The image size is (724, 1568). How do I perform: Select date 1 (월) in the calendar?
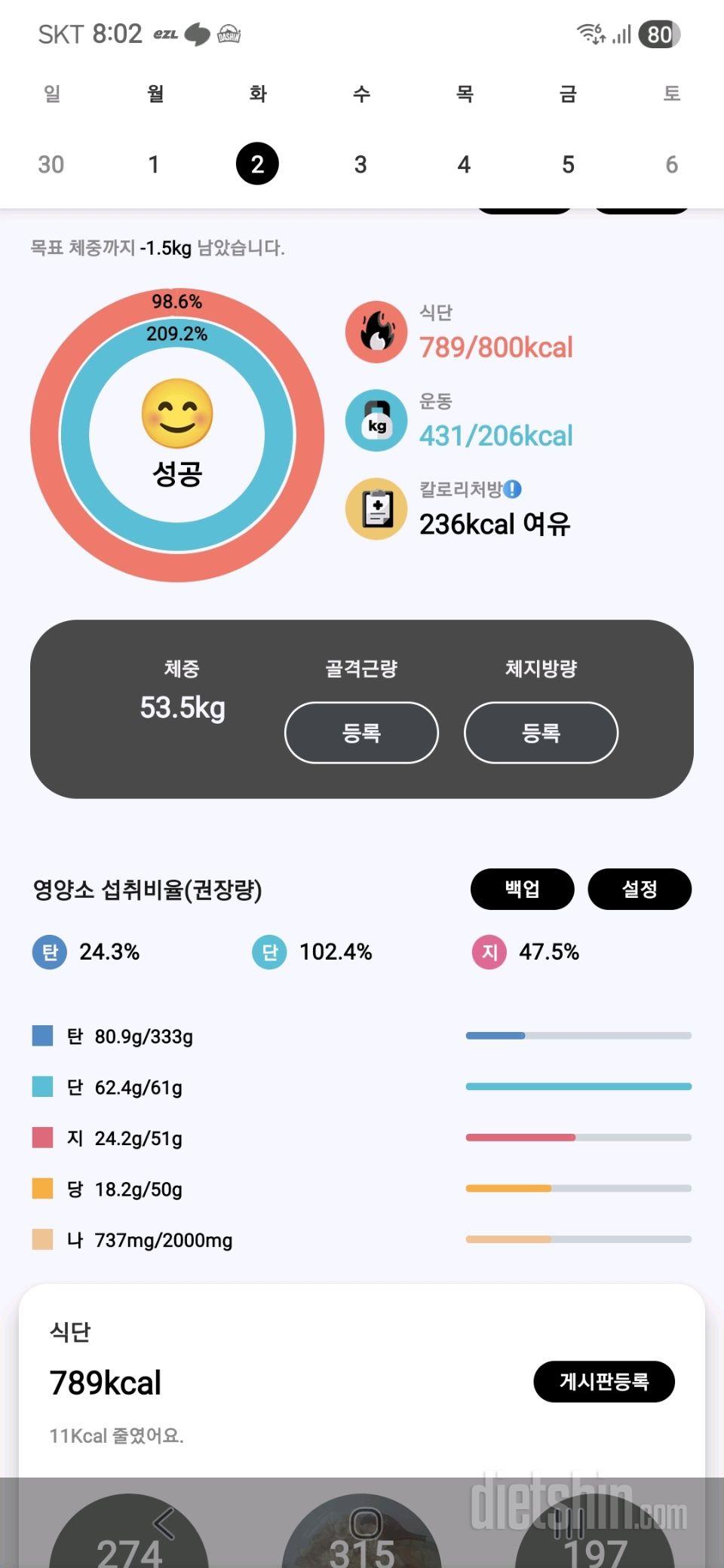[x=154, y=164]
